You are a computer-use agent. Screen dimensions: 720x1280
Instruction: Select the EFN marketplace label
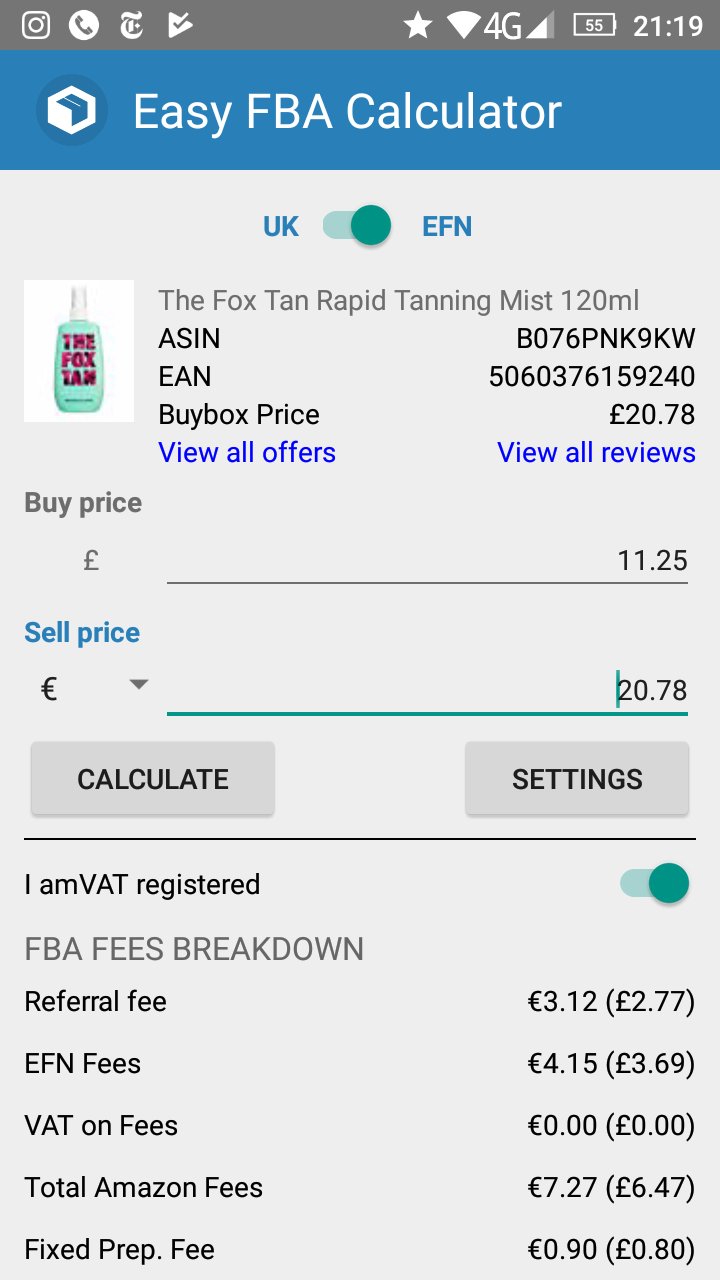click(x=446, y=226)
